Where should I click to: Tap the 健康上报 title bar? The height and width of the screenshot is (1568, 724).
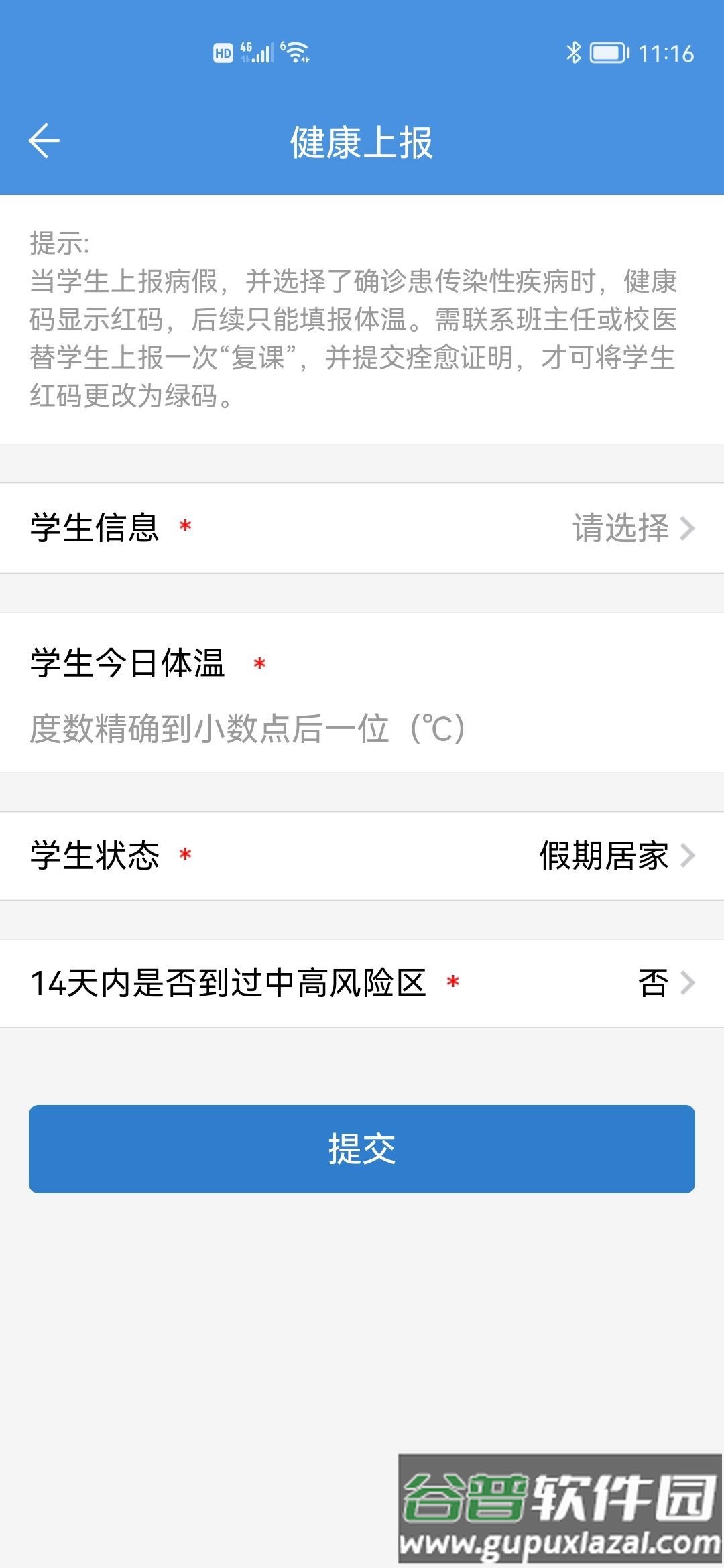coord(362,141)
